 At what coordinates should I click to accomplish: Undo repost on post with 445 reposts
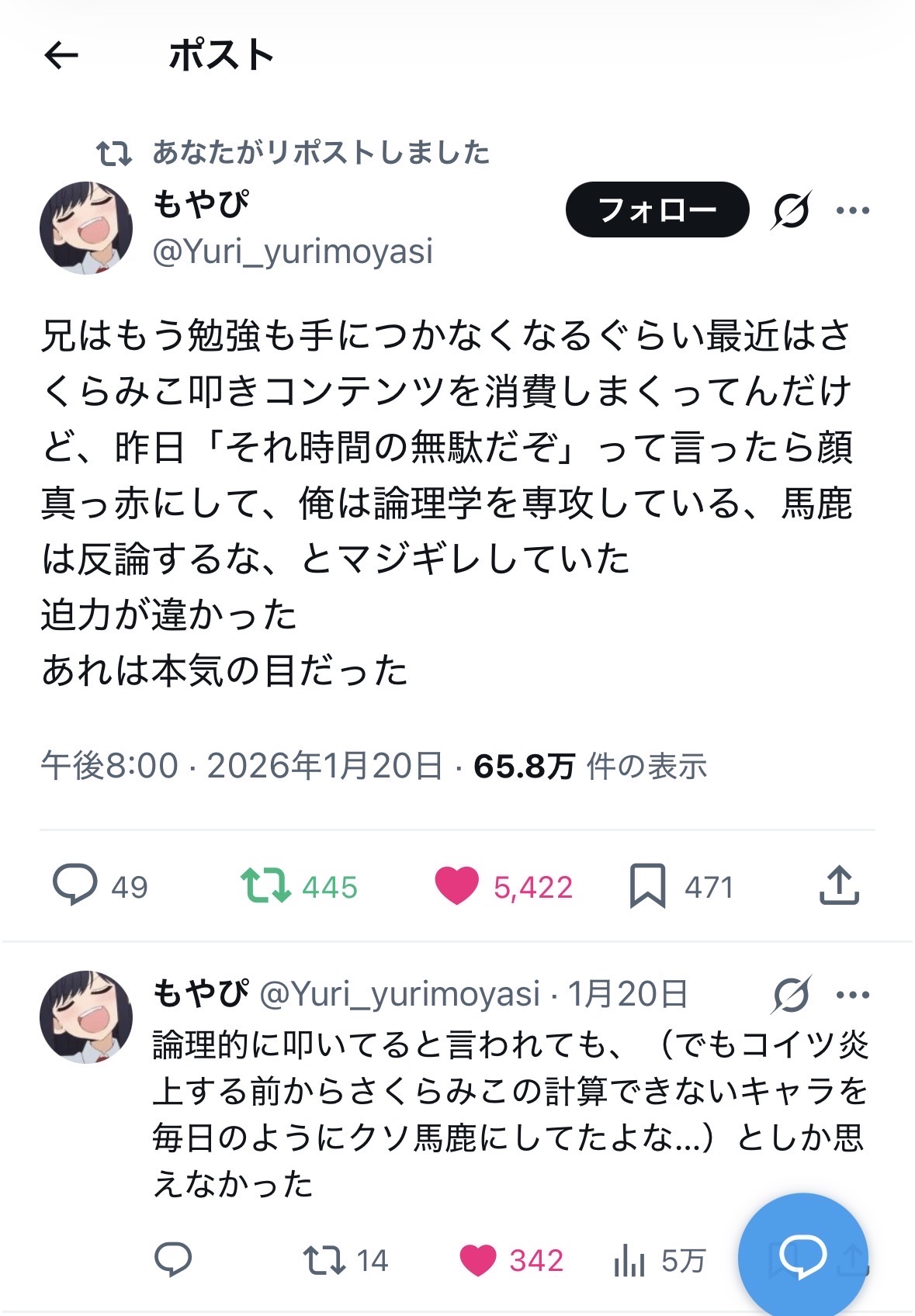point(265,885)
